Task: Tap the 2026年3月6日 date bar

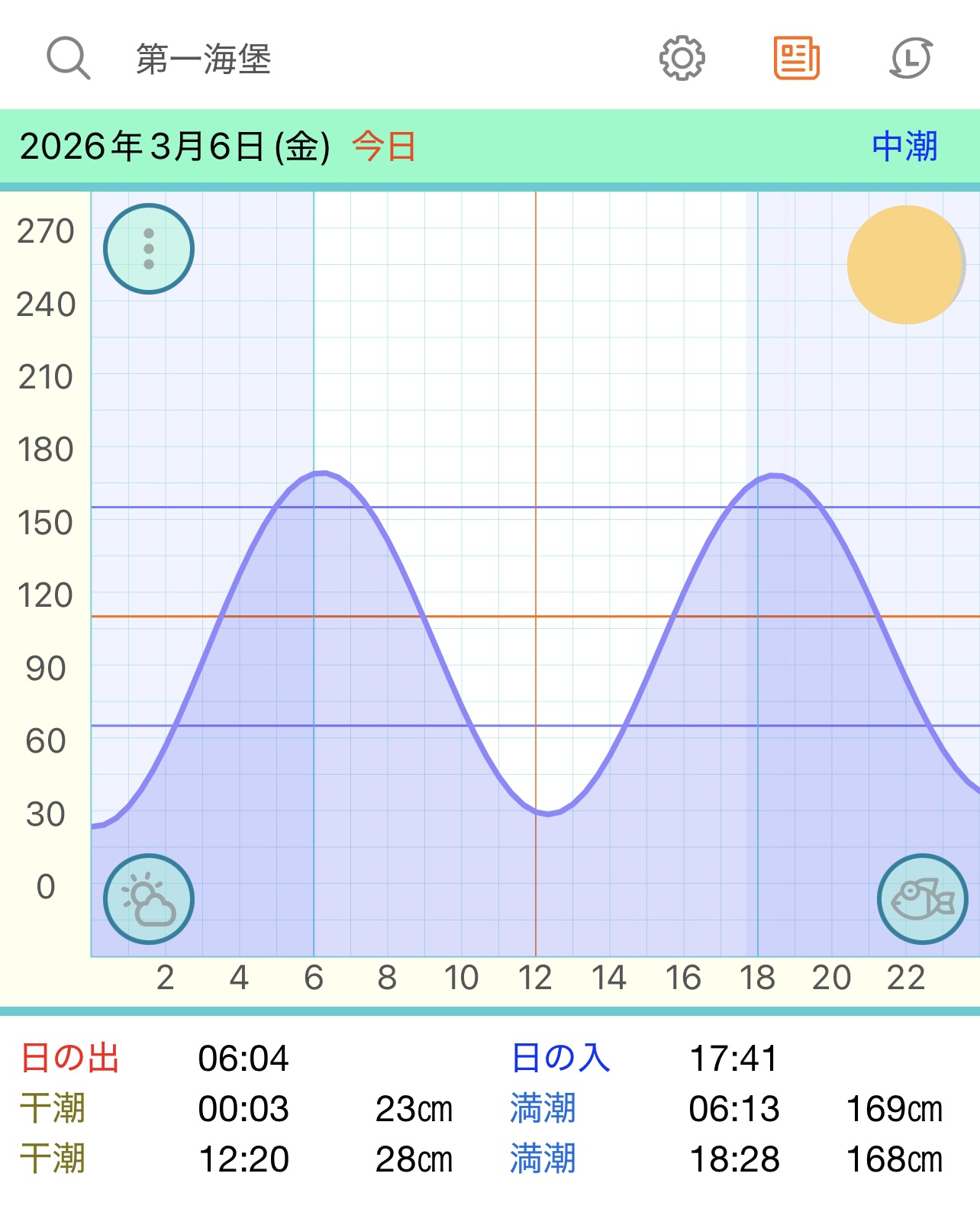Action: pyautogui.click(x=176, y=147)
